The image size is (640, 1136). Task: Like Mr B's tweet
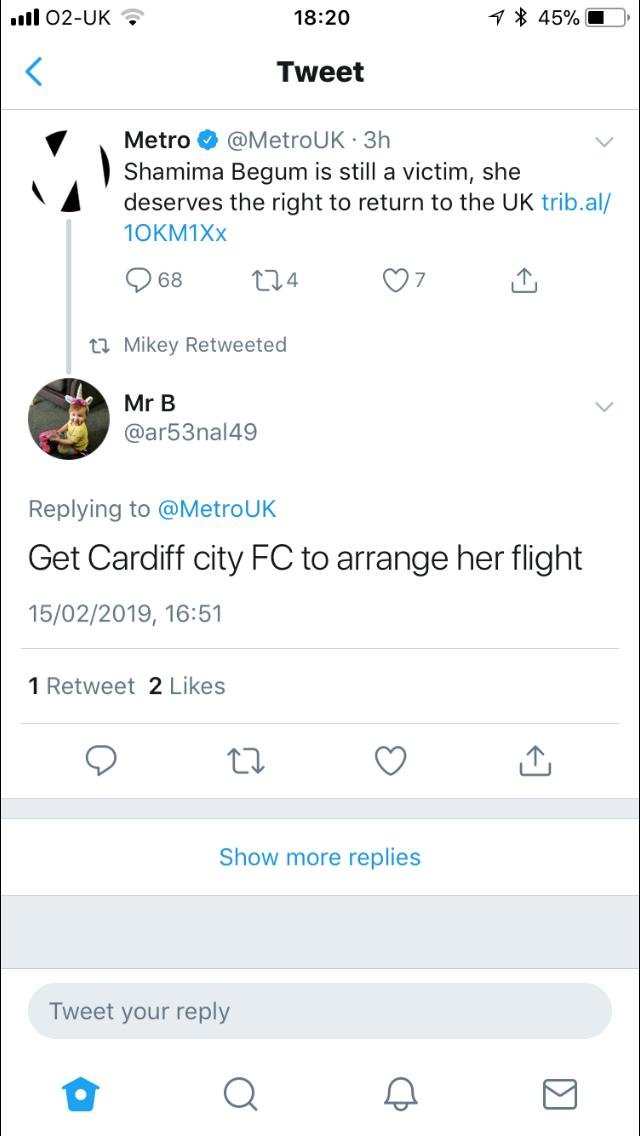pyautogui.click(x=391, y=761)
